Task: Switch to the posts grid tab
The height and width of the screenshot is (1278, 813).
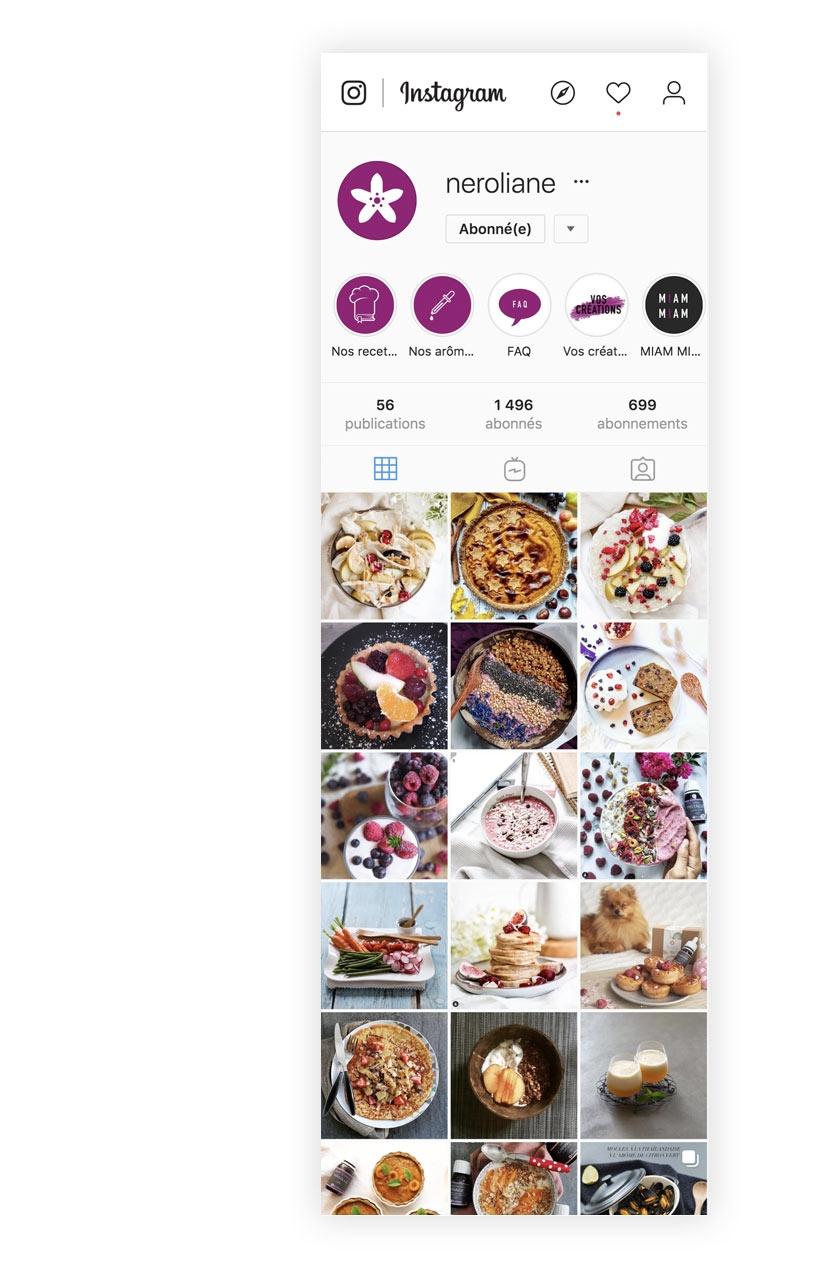Action: [x=385, y=469]
